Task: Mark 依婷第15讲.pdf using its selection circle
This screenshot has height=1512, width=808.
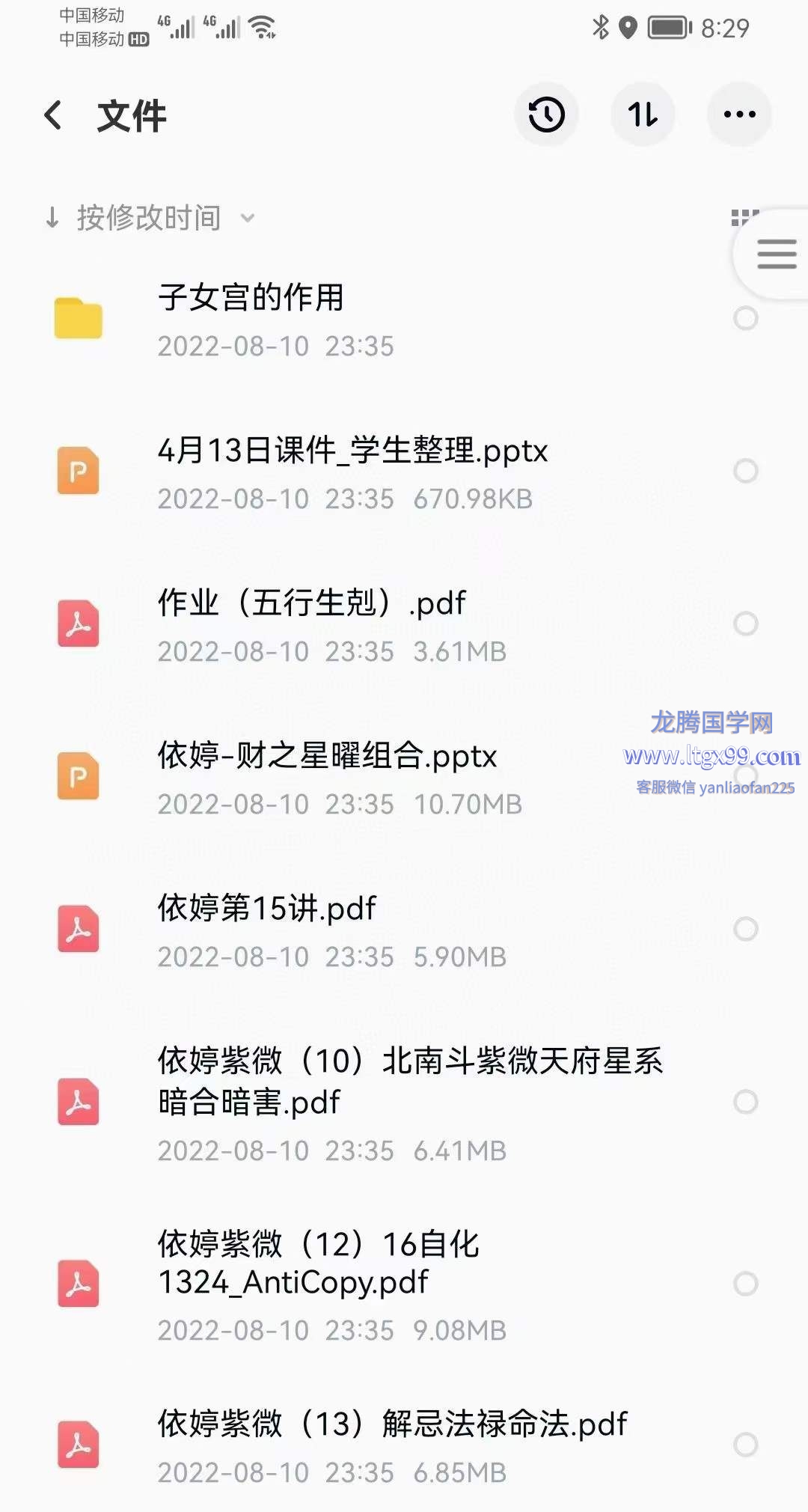Action: (x=745, y=929)
